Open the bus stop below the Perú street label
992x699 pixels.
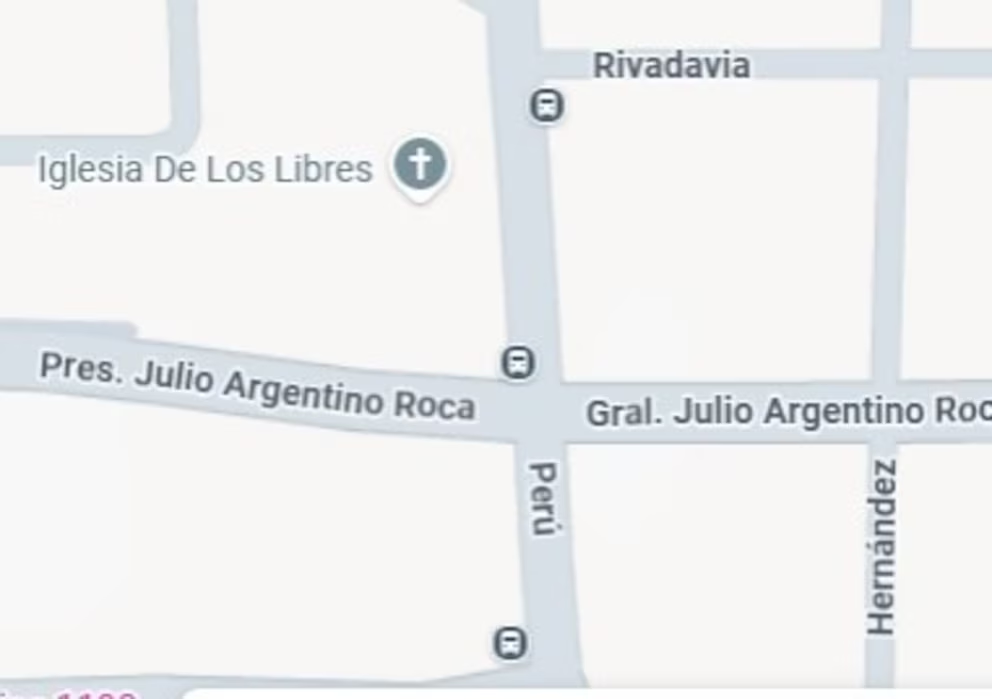click(510, 643)
